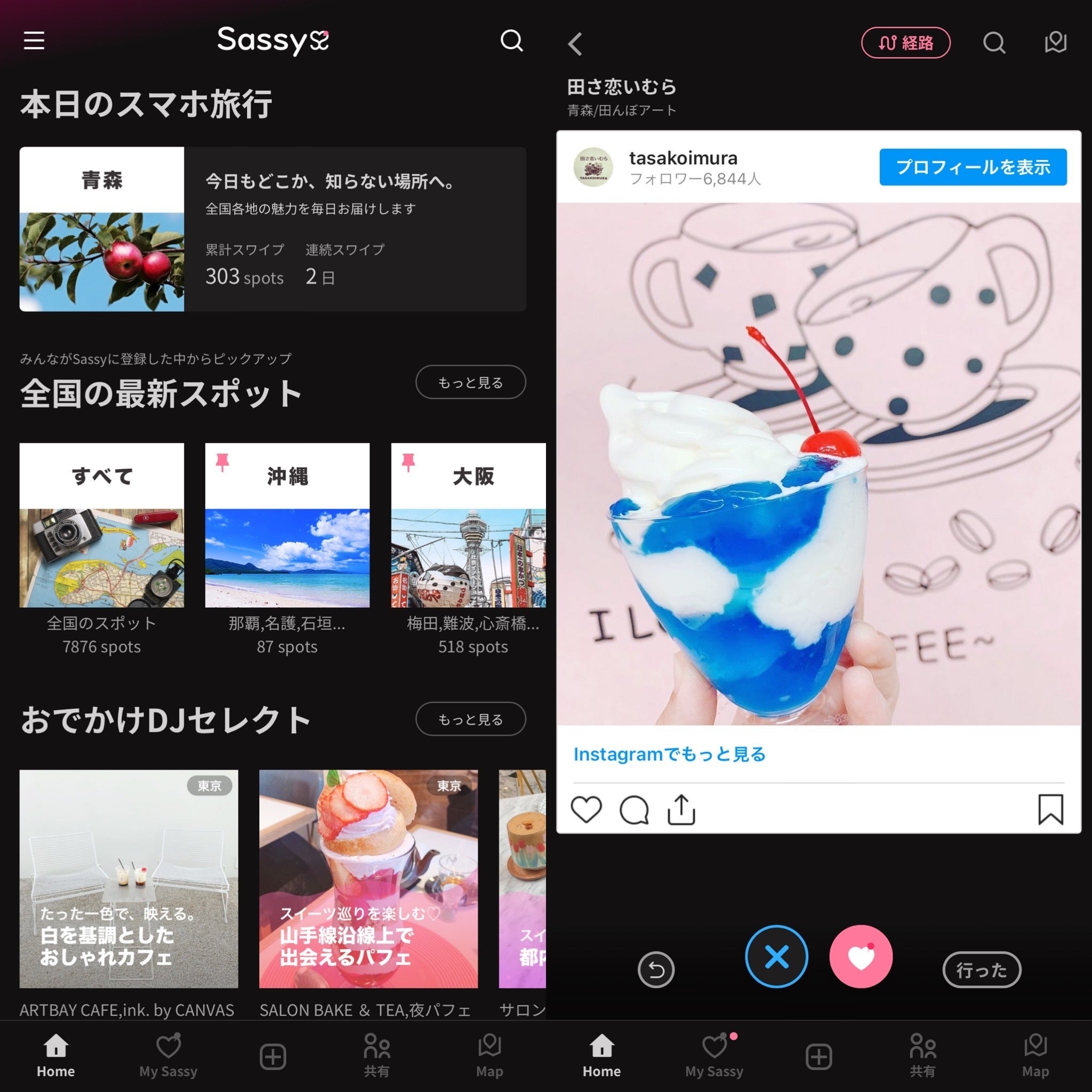Open the hamburger menu
The image size is (1092, 1092).
pos(34,41)
